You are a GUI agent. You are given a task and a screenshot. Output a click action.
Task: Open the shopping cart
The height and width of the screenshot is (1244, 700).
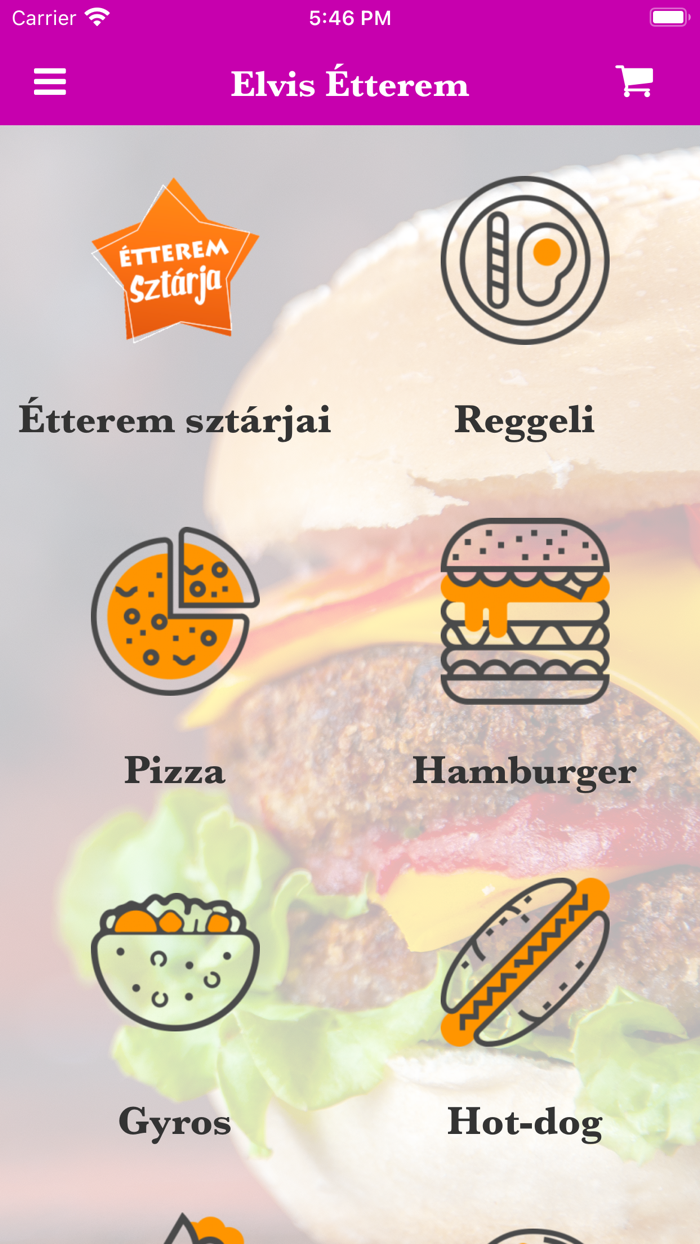tap(634, 82)
